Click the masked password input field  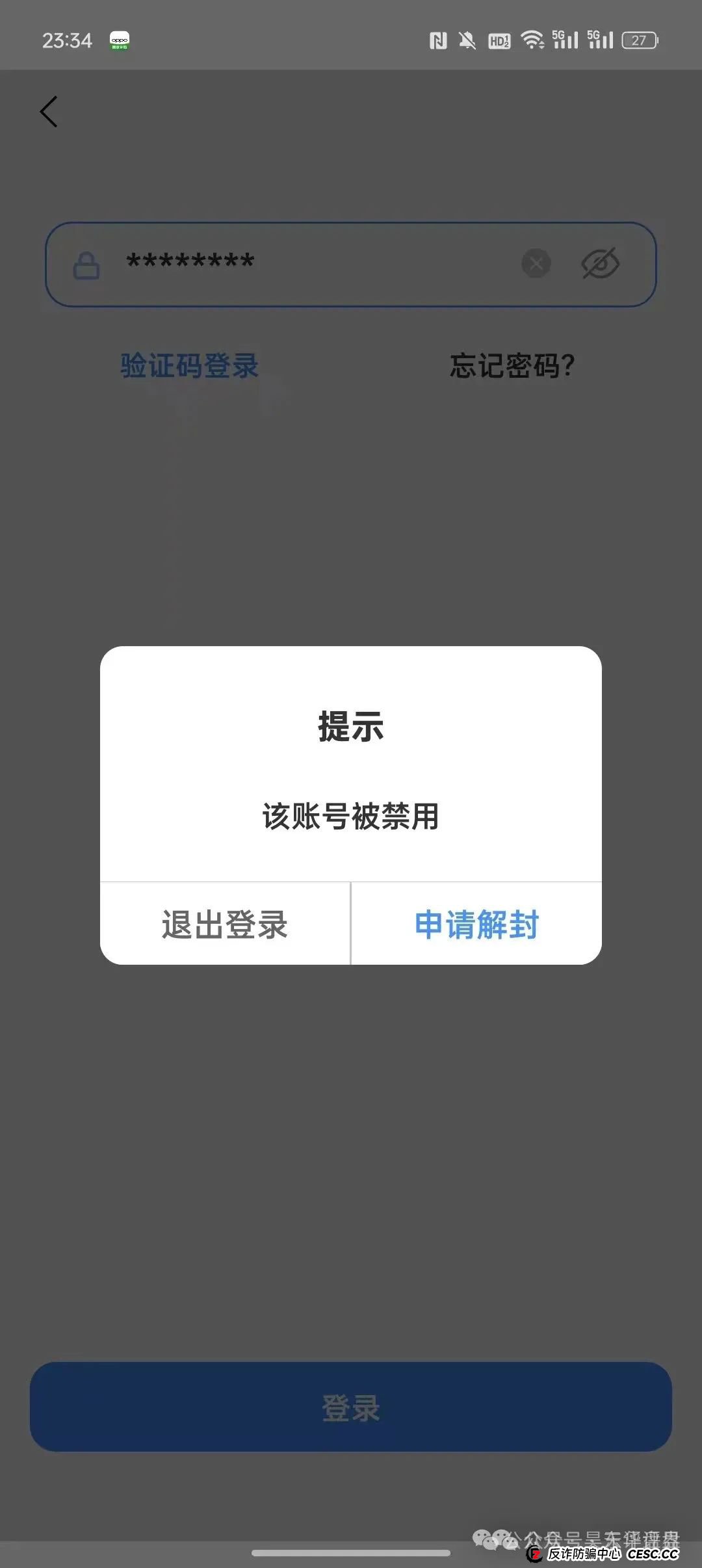coord(292,263)
